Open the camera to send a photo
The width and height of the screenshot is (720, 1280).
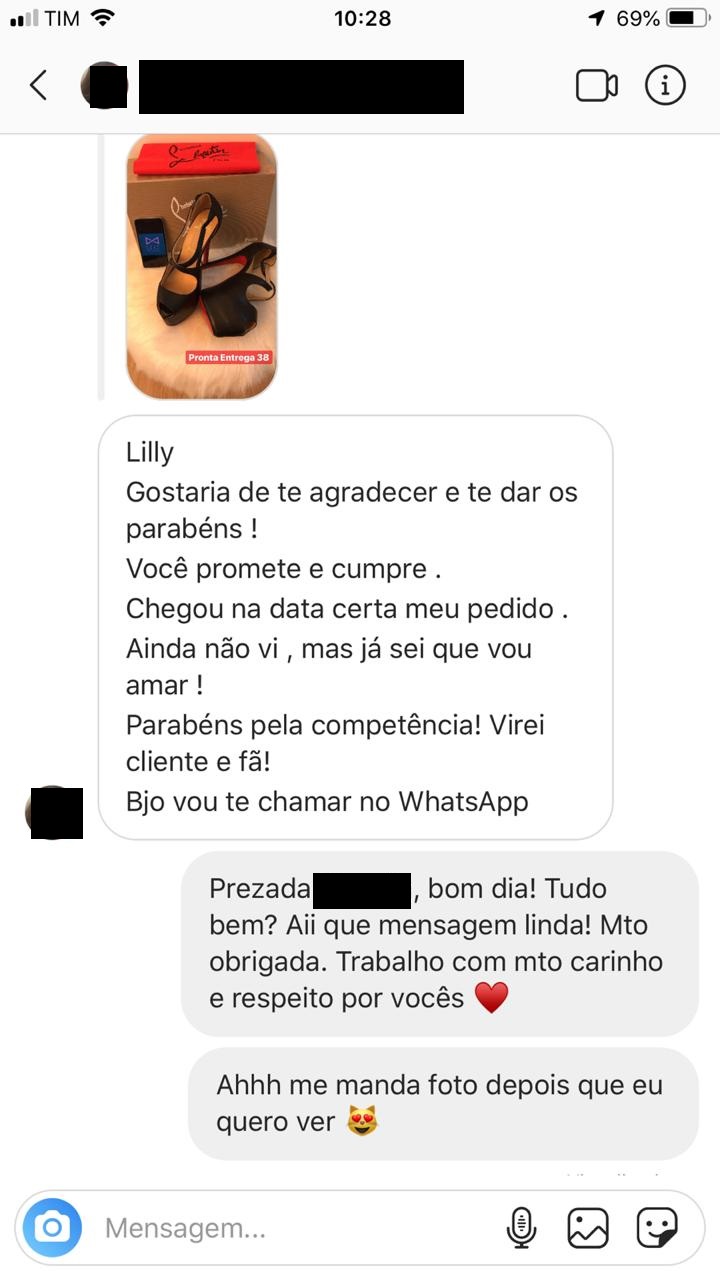point(53,1227)
